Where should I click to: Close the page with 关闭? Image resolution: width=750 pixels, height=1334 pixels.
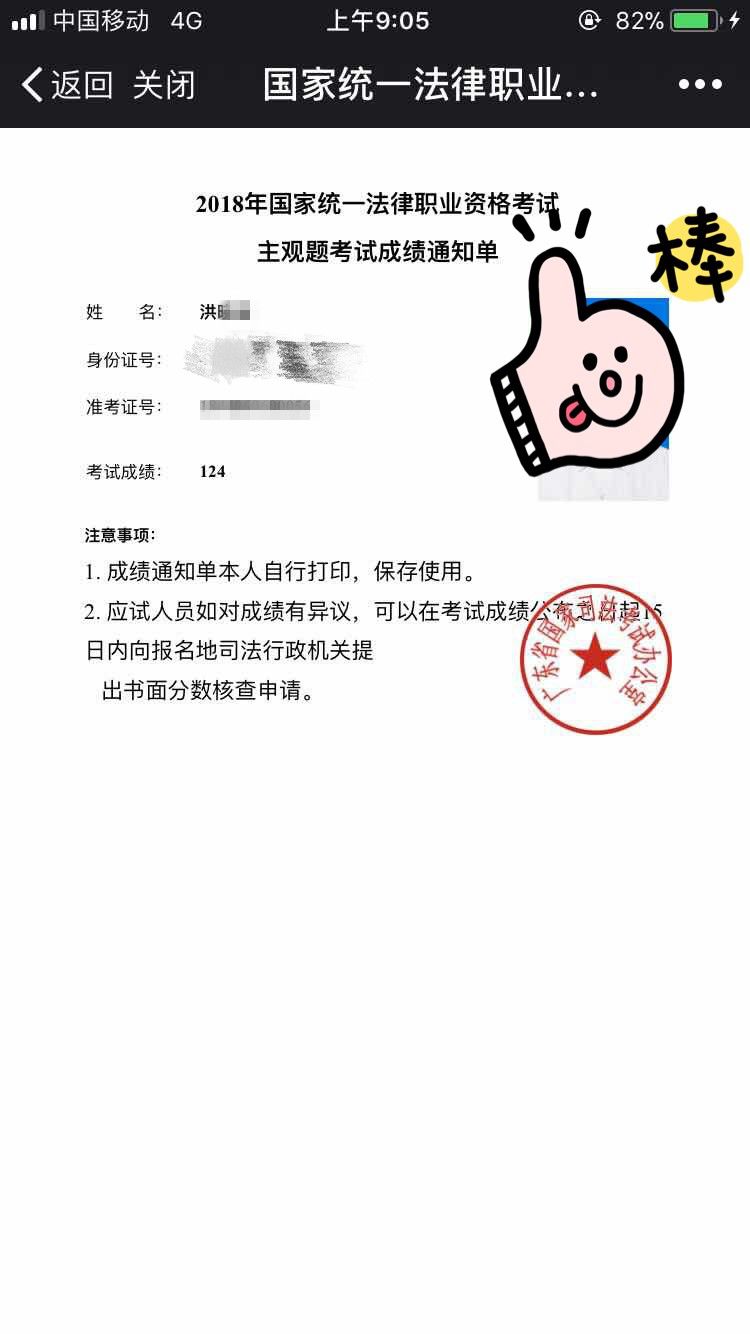(164, 85)
